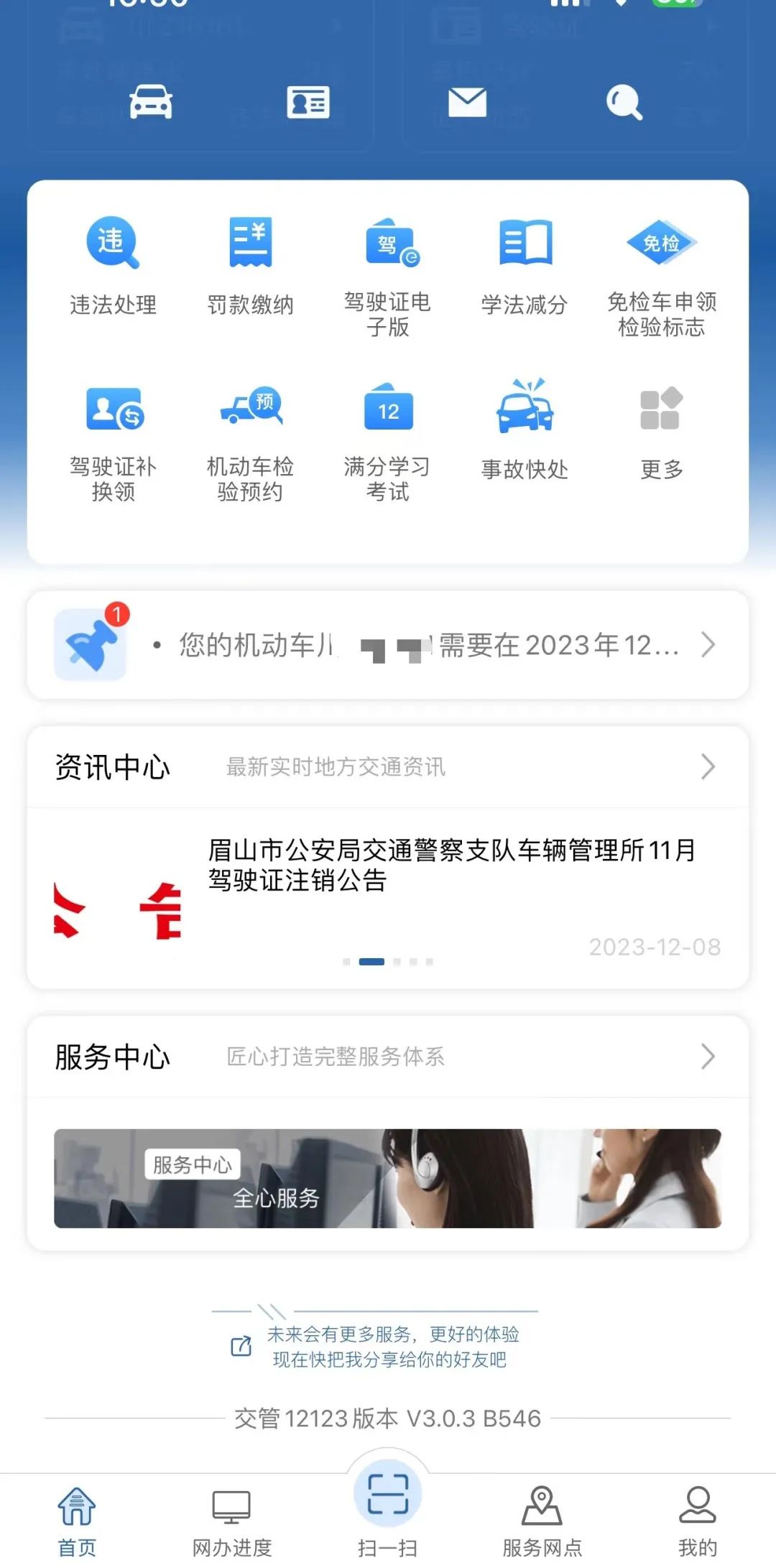Show 更多 services

point(662,430)
